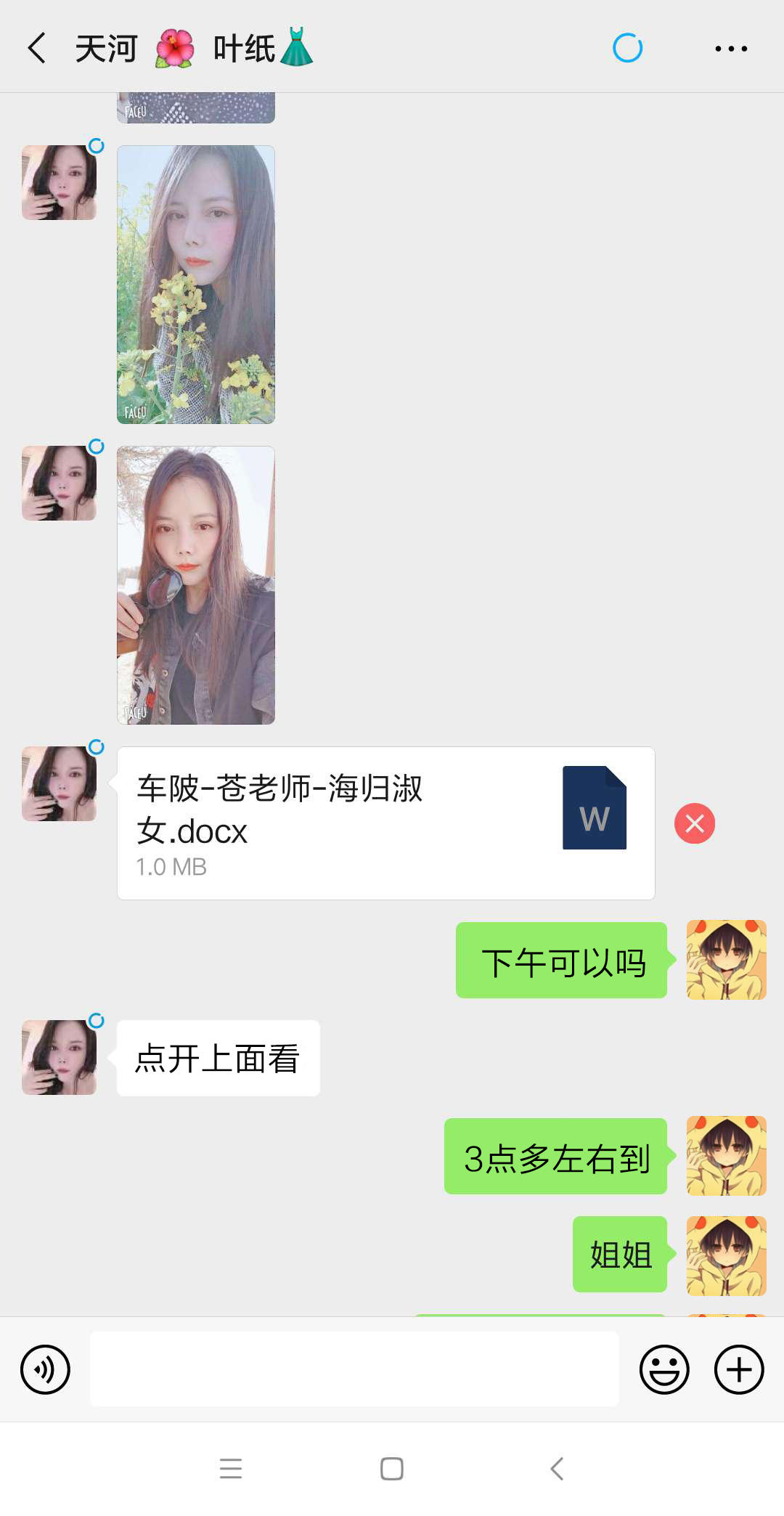Open the selfie photo with yellow flowers

(x=195, y=283)
